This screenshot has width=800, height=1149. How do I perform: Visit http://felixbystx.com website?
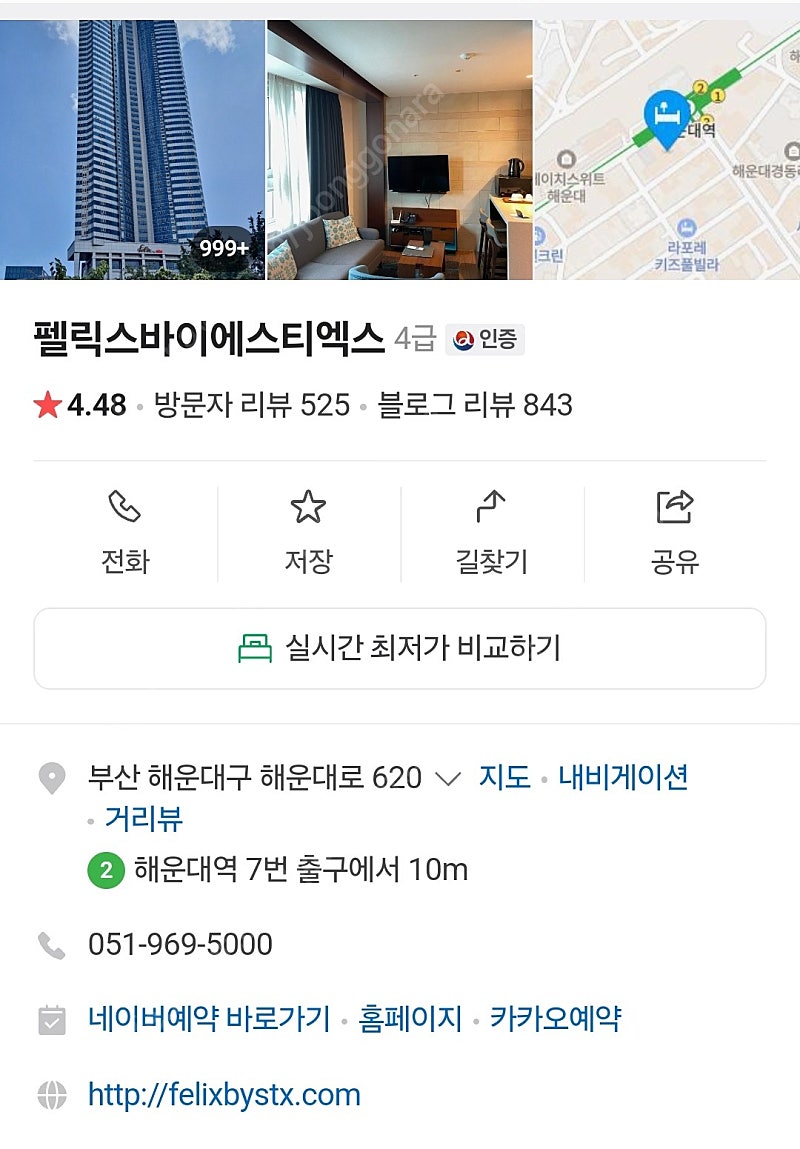(x=224, y=1094)
